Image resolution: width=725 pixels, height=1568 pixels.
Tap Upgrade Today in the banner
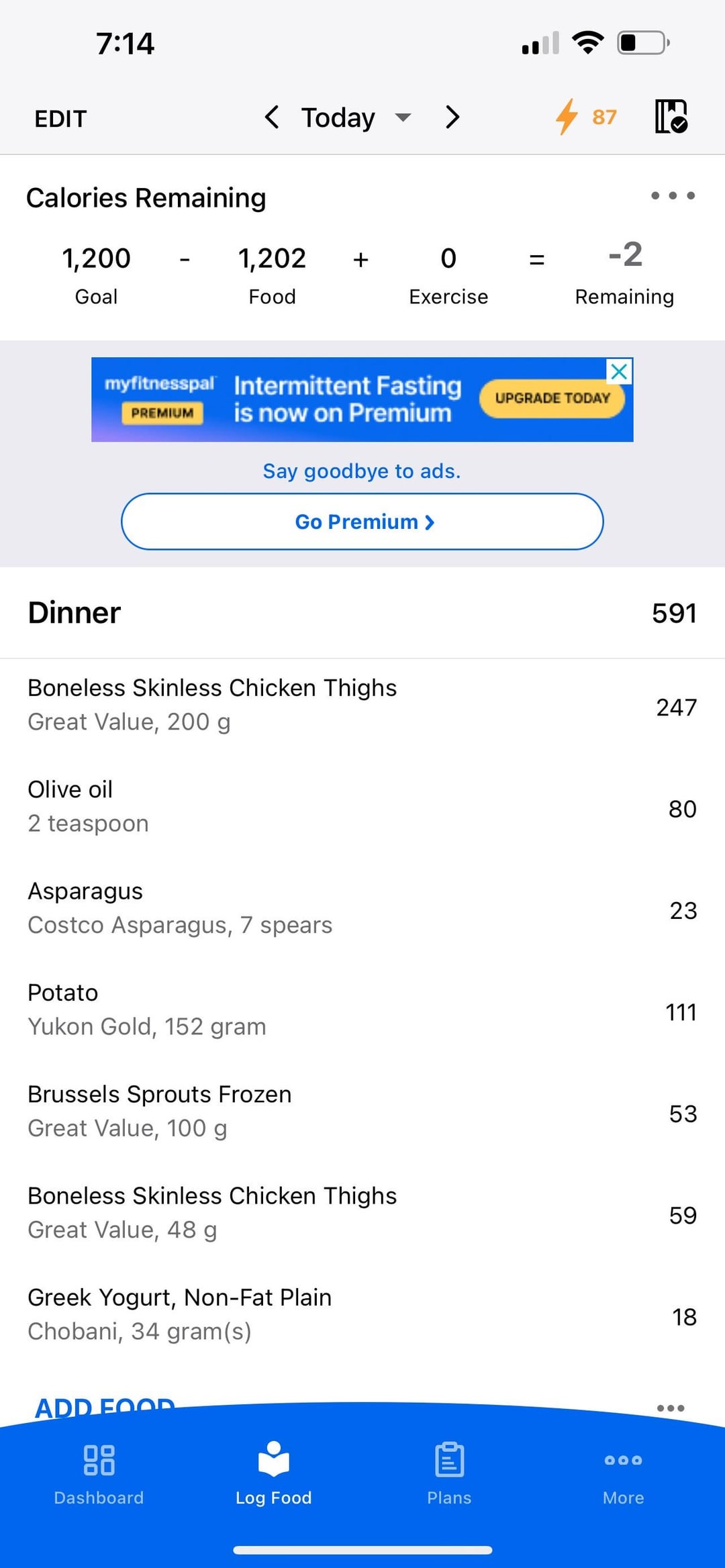coord(552,399)
